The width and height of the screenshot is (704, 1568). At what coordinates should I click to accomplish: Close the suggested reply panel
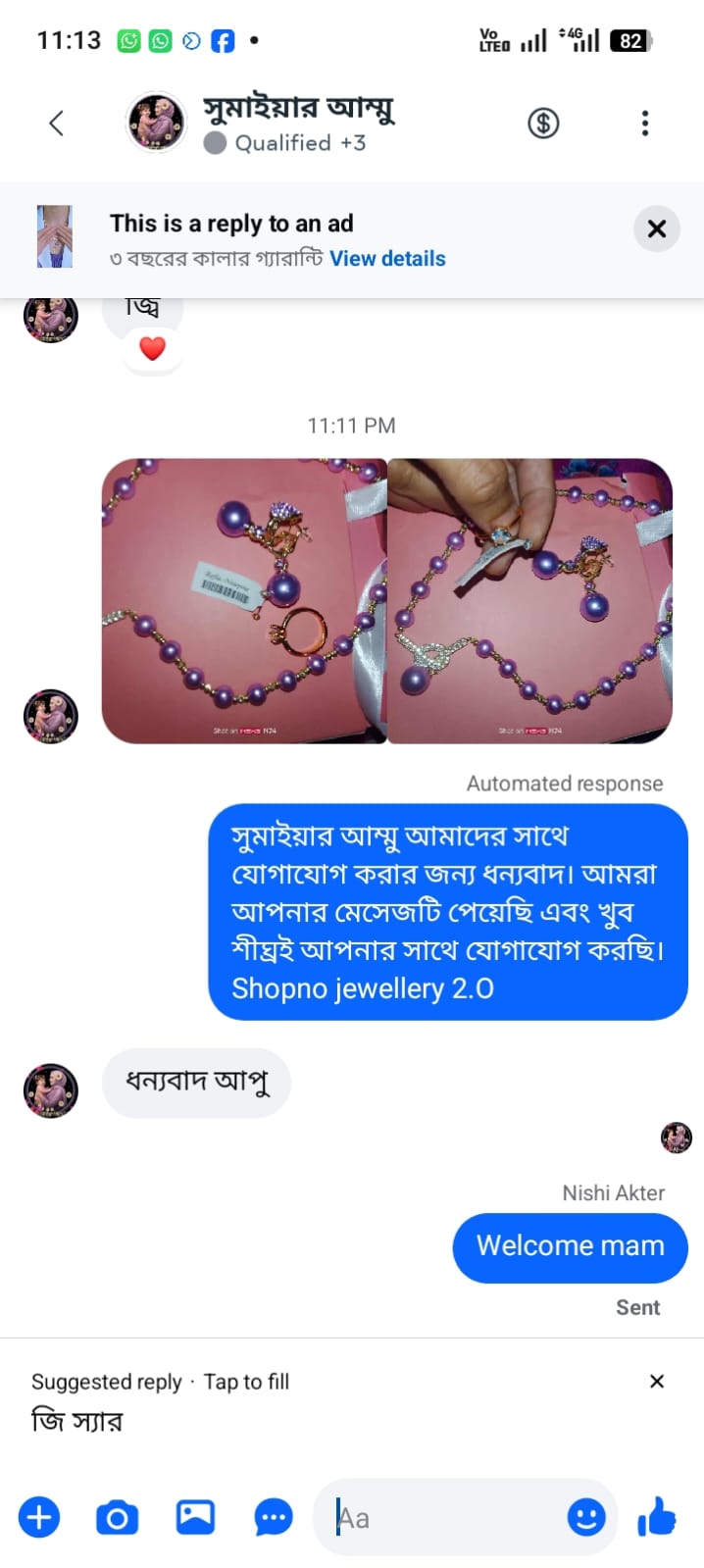[657, 1381]
